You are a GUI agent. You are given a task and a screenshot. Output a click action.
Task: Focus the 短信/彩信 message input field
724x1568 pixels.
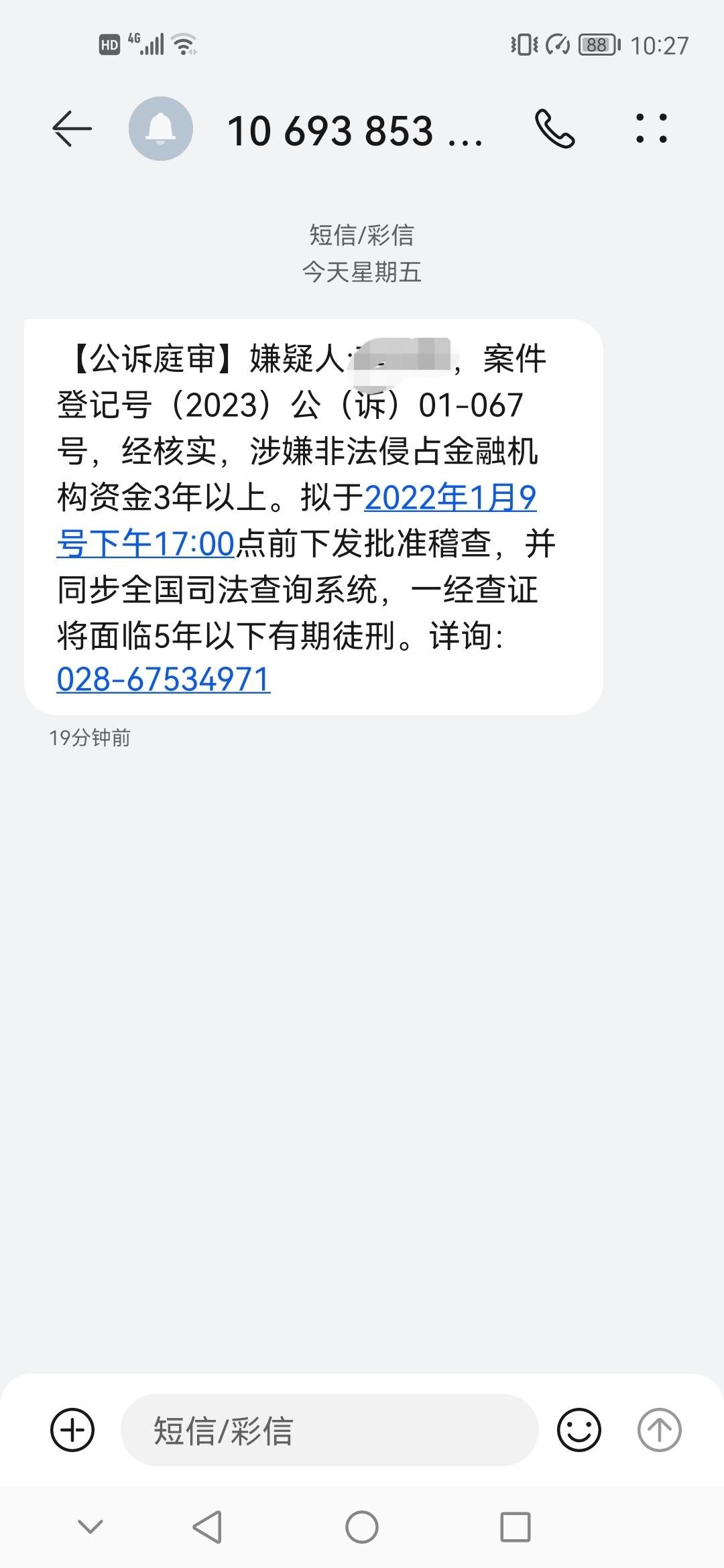(330, 1430)
